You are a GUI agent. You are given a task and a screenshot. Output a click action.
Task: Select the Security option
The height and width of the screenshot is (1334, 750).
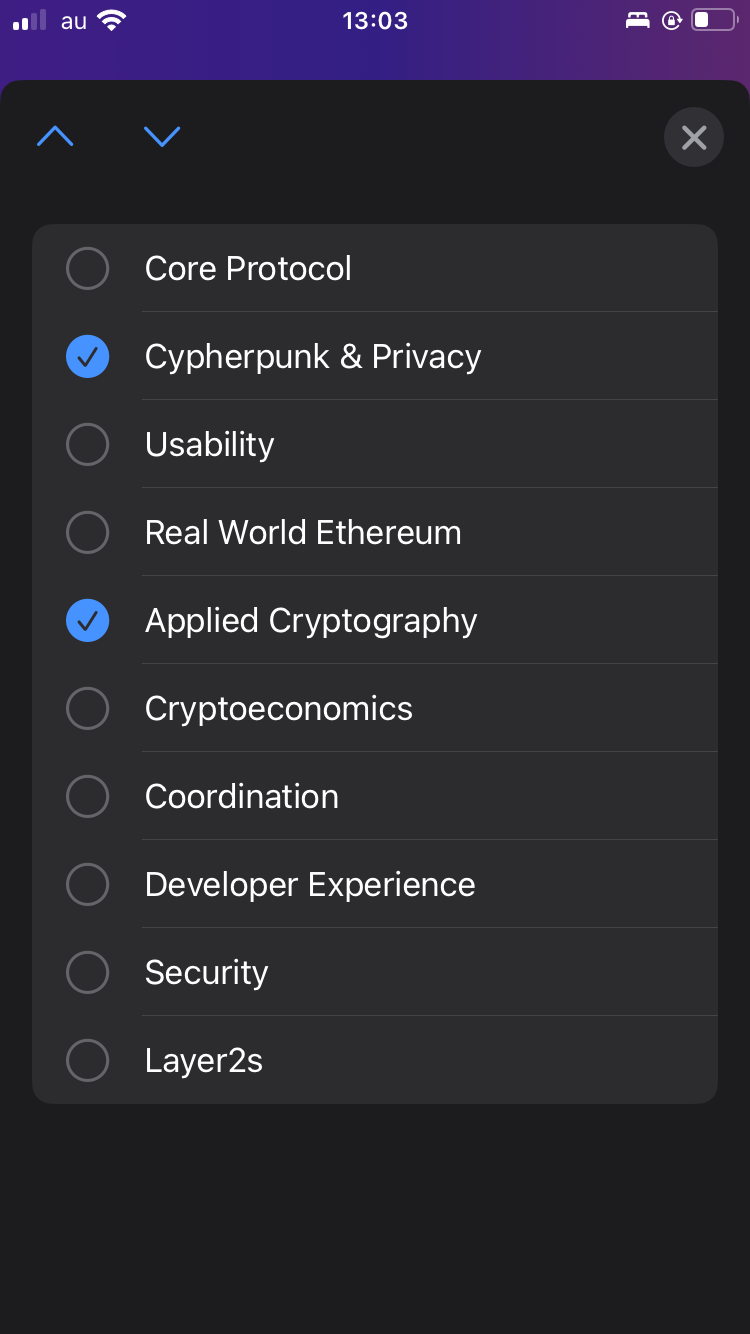pos(375,972)
